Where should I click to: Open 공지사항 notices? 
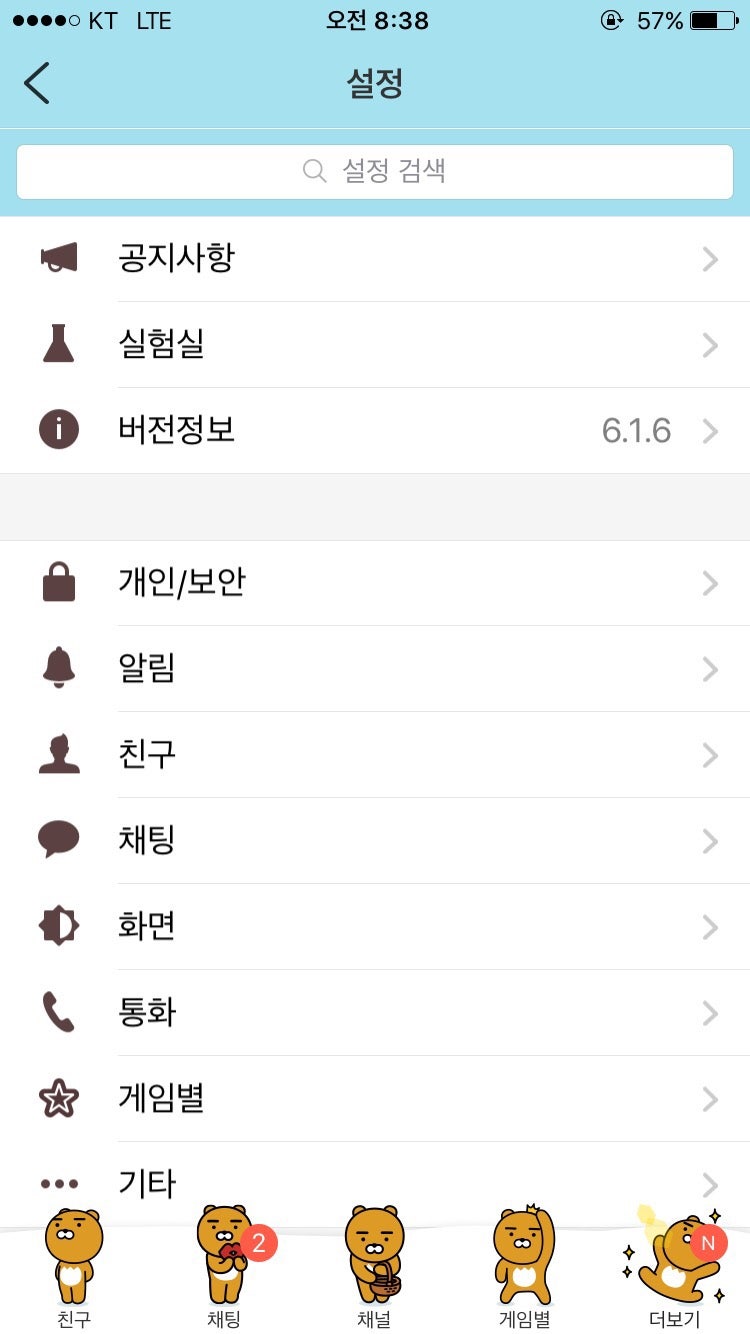(x=375, y=259)
